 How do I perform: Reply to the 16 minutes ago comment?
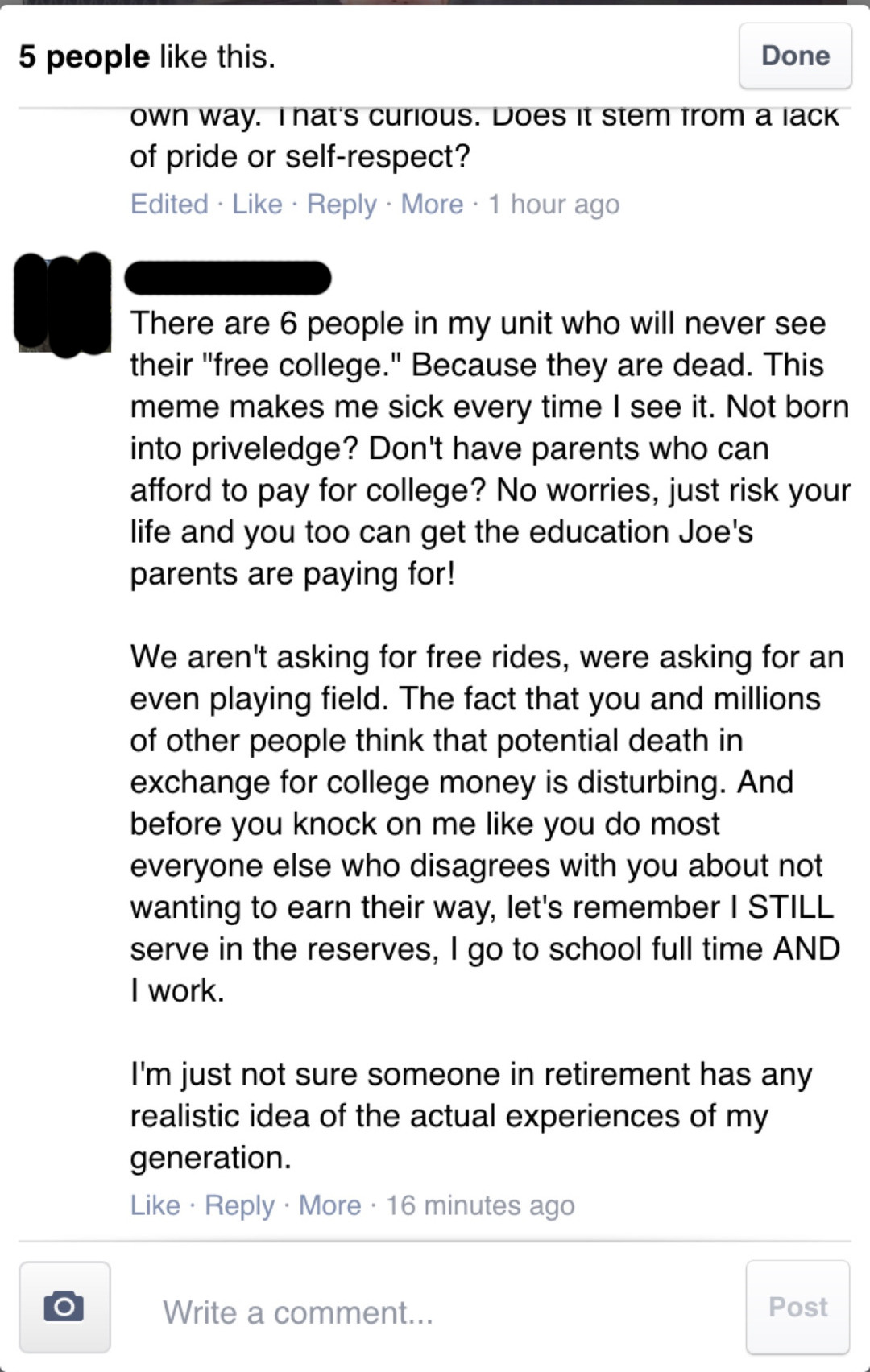point(239,1205)
